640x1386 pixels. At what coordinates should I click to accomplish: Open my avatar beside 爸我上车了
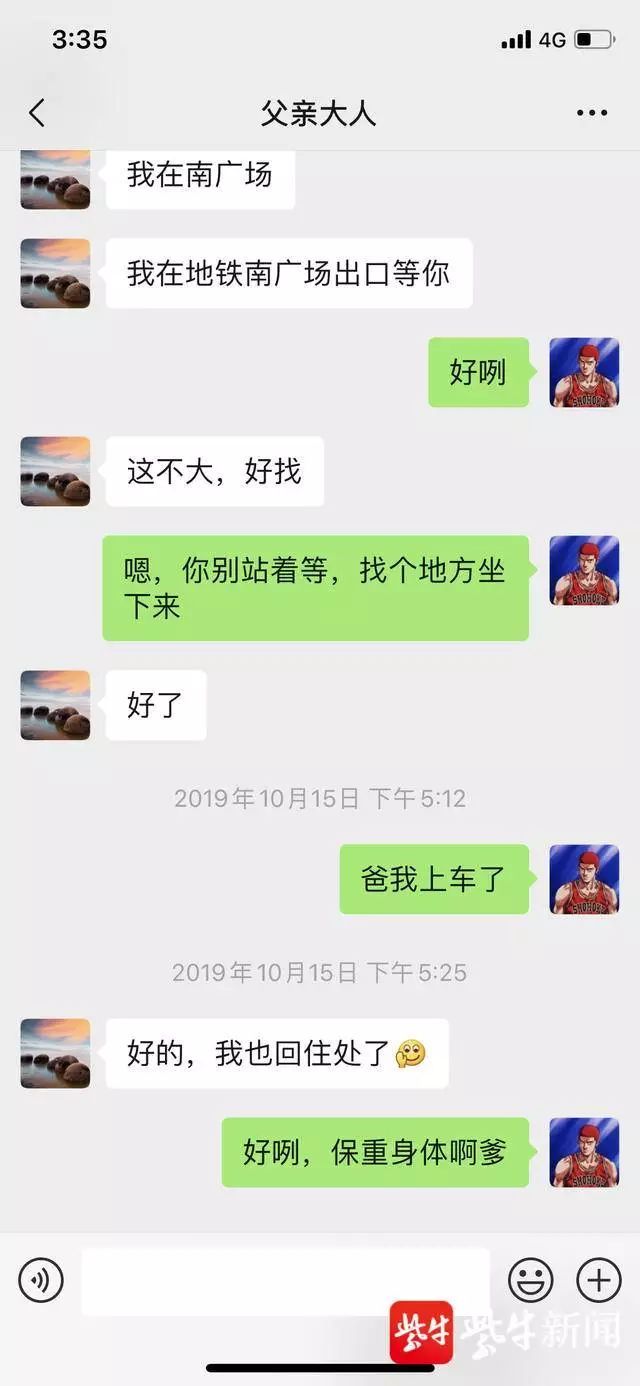[x=584, y=879]
